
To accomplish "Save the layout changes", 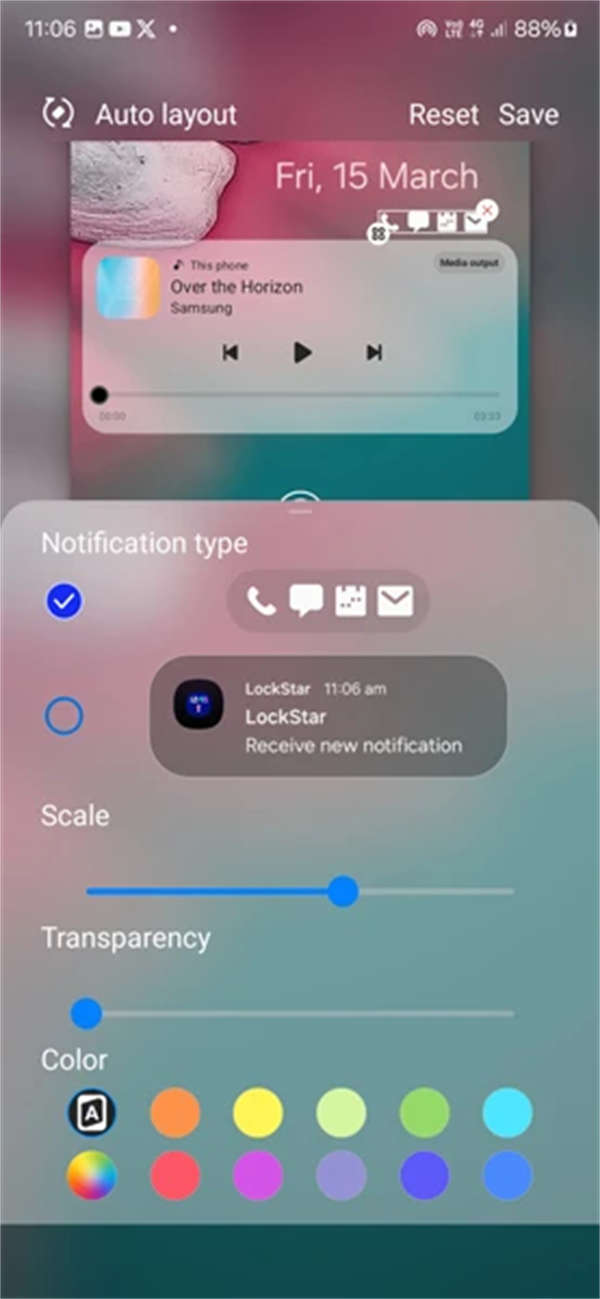I will coord(528,114).
